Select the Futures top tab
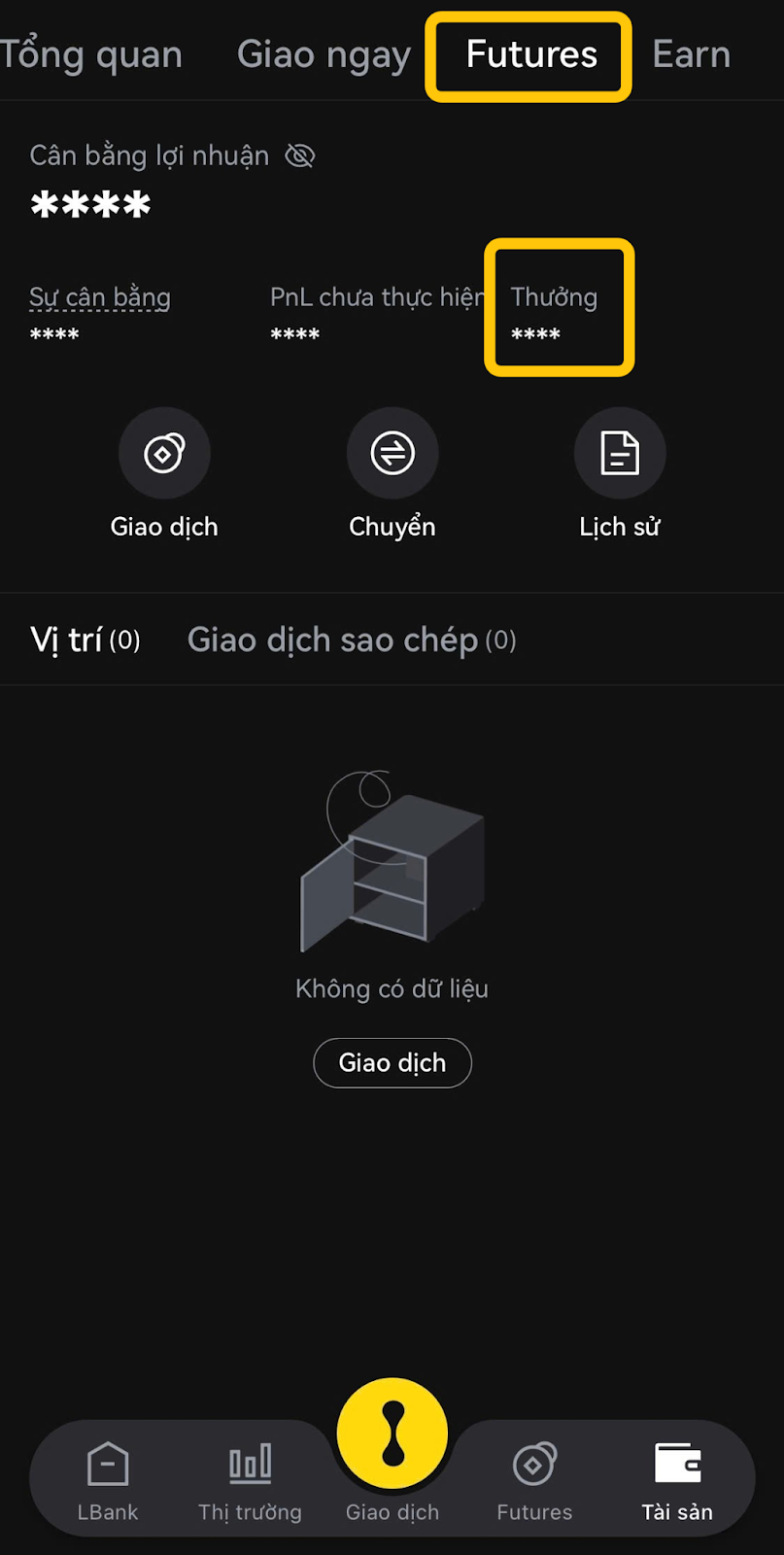 tap(530, 54)
